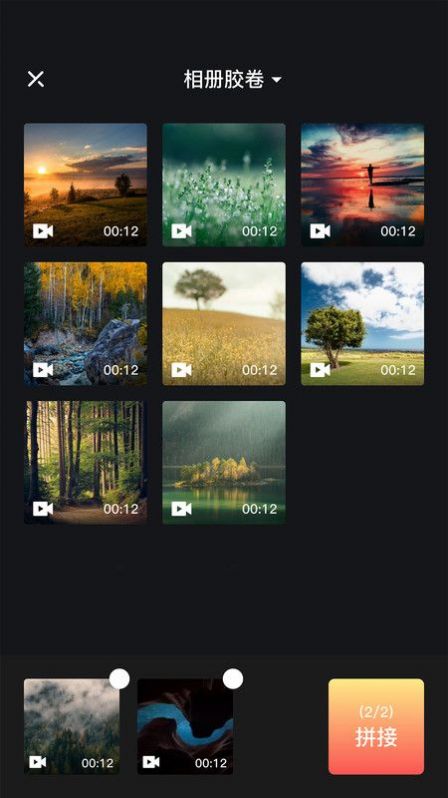Image resolution: width=448 pixels, height=798 pixels.
Task: Select the sunrise over hills video
Action: pyautogui.click(x=86, y=185)
